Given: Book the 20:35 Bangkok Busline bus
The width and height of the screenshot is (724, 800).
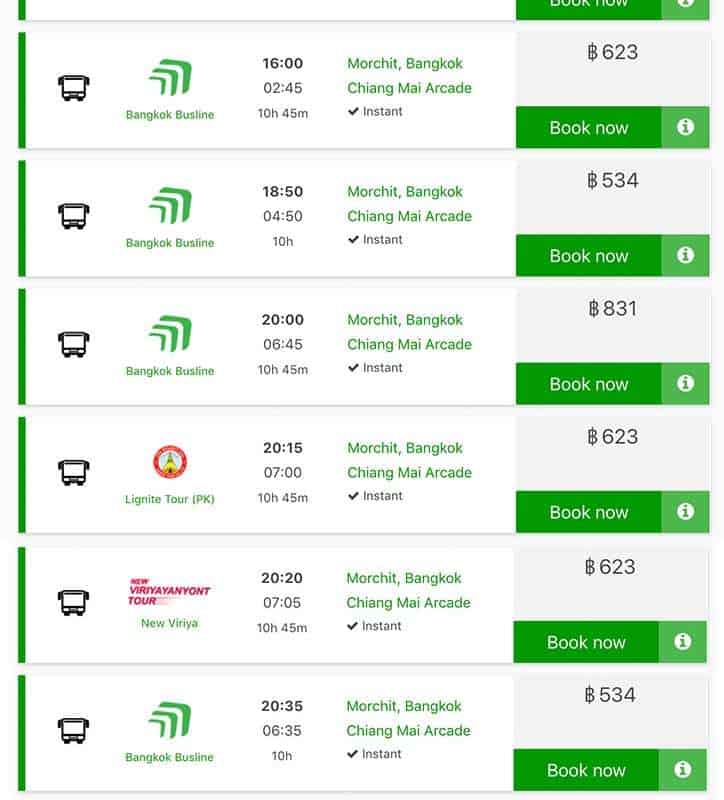Looking at the screenshot, I should (586, 770).
